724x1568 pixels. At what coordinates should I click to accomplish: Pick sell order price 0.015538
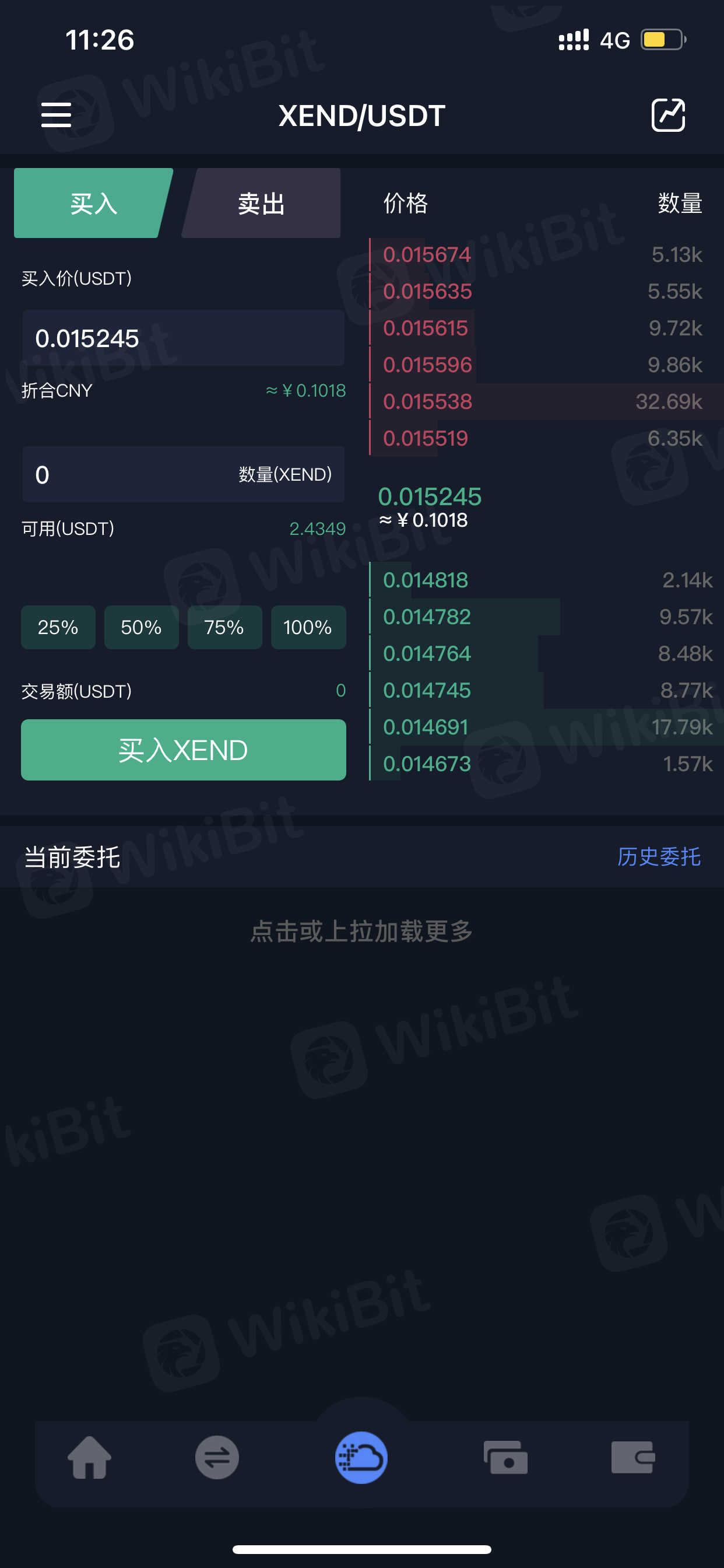428,402
